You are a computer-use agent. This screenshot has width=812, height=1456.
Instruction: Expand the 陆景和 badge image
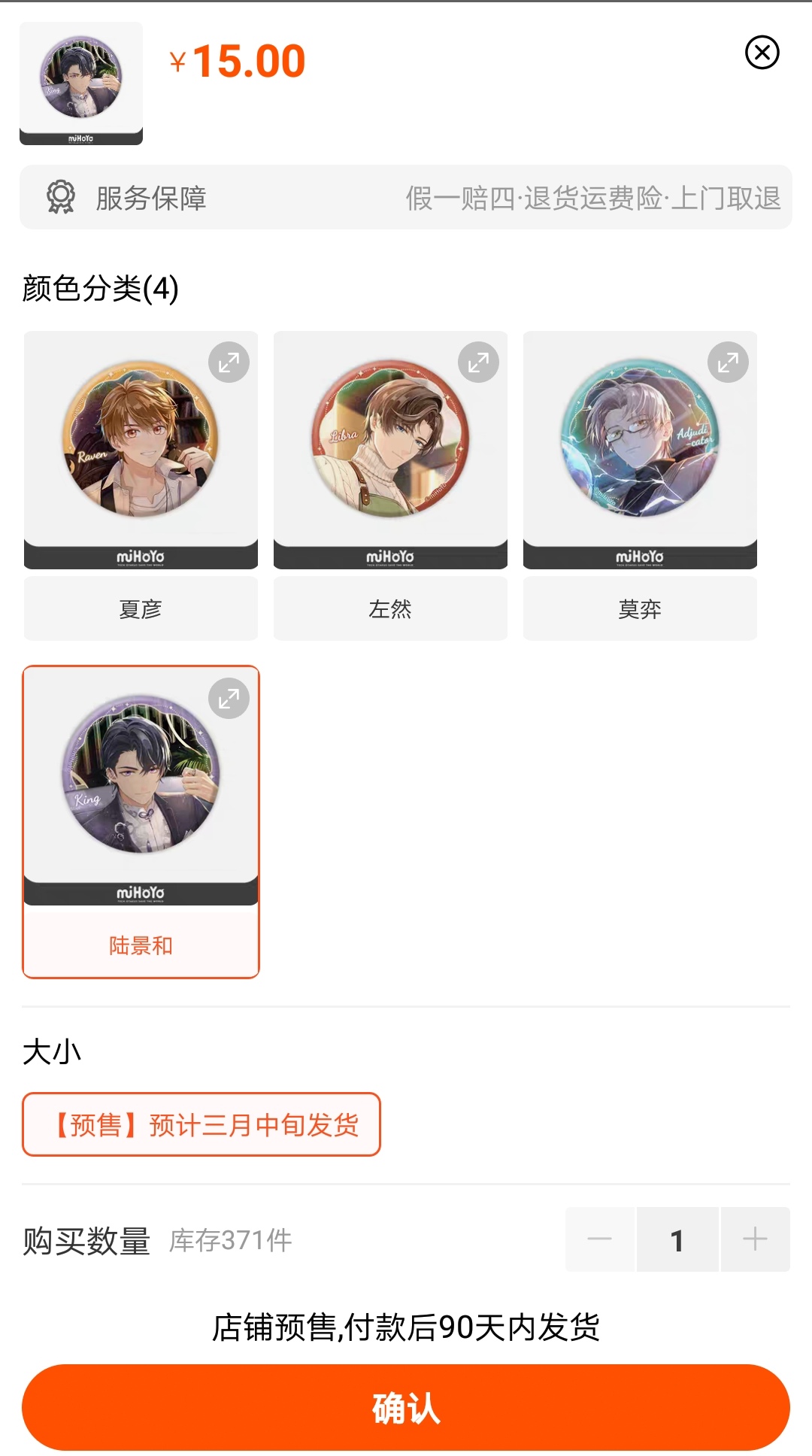229,699
